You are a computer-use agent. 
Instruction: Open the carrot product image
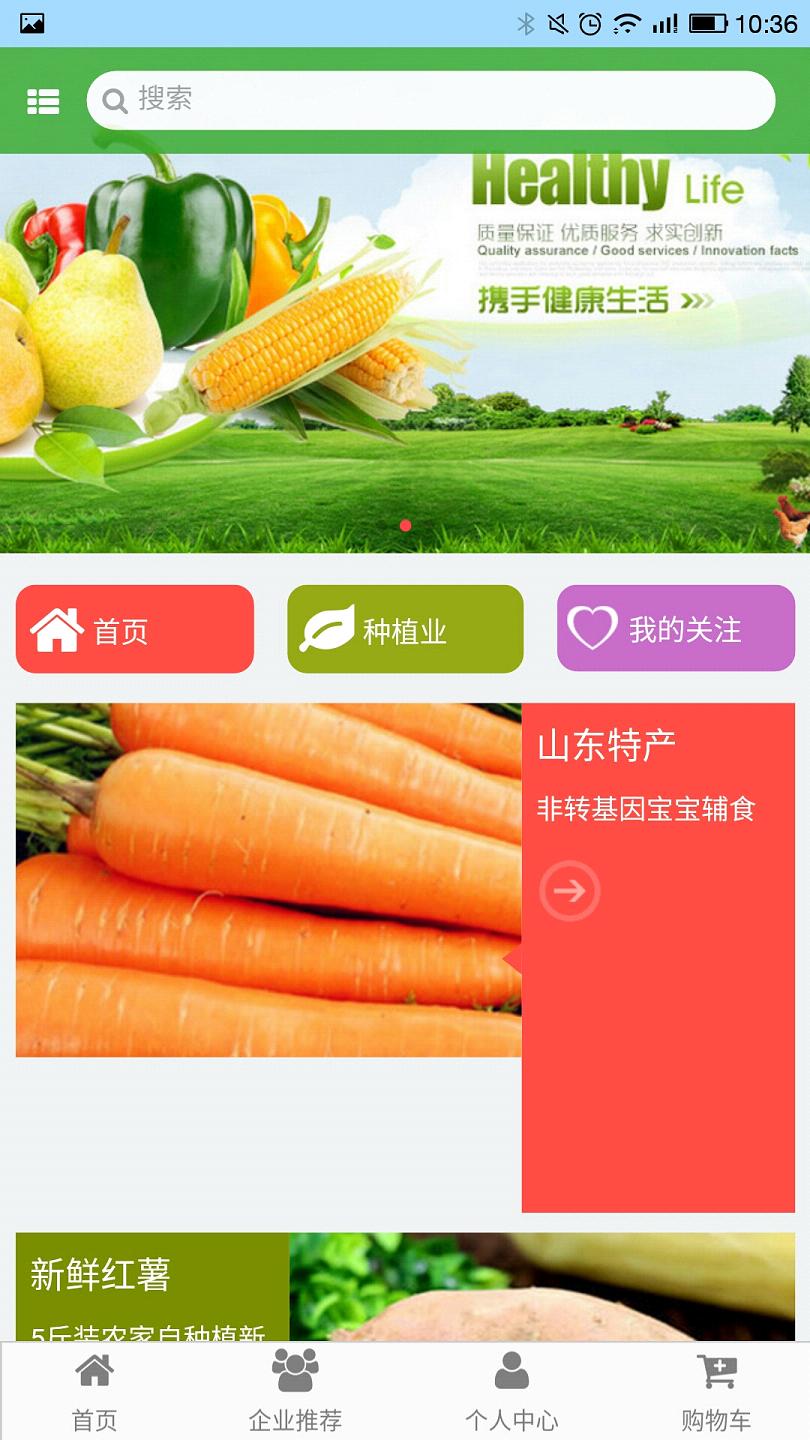tap(268, 880)
